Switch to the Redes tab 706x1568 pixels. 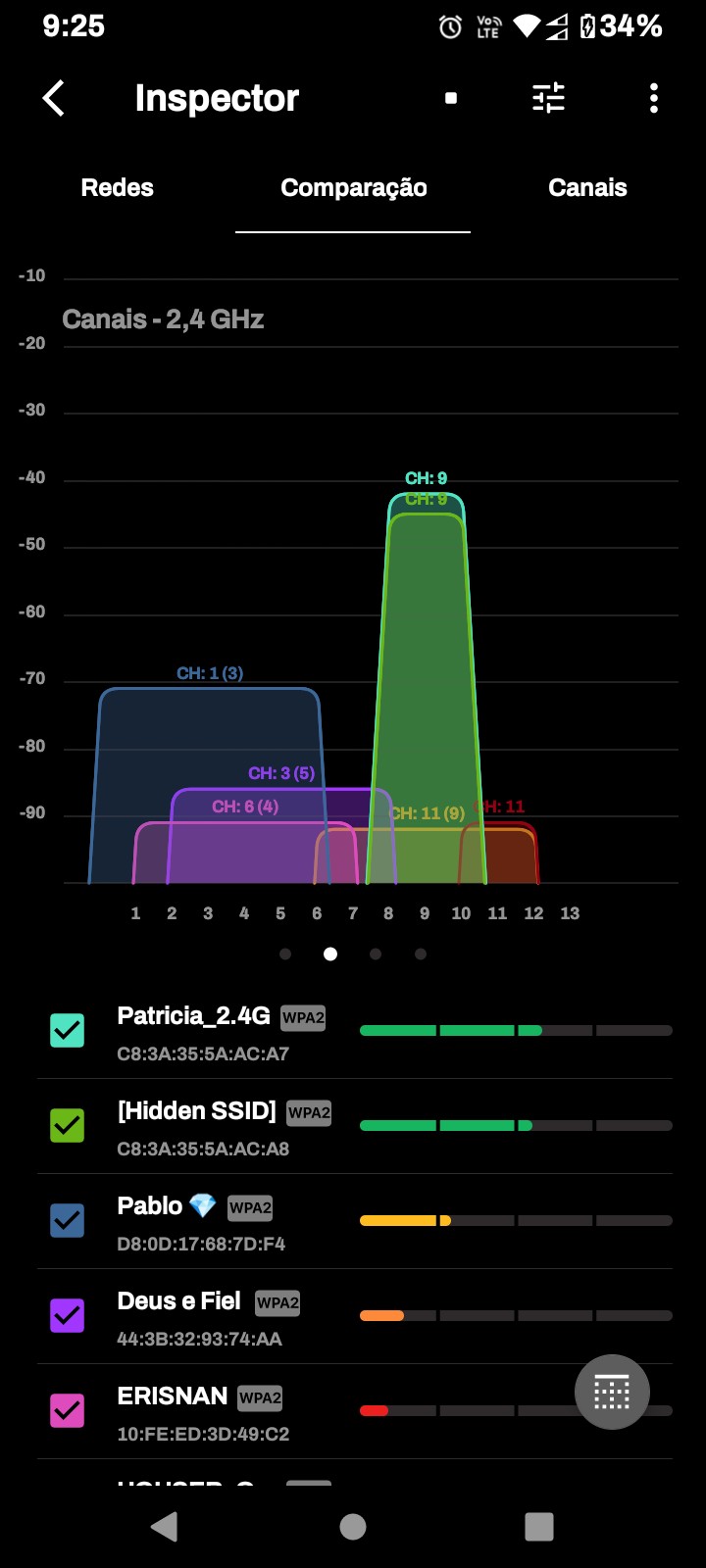(x=118, y=188)
